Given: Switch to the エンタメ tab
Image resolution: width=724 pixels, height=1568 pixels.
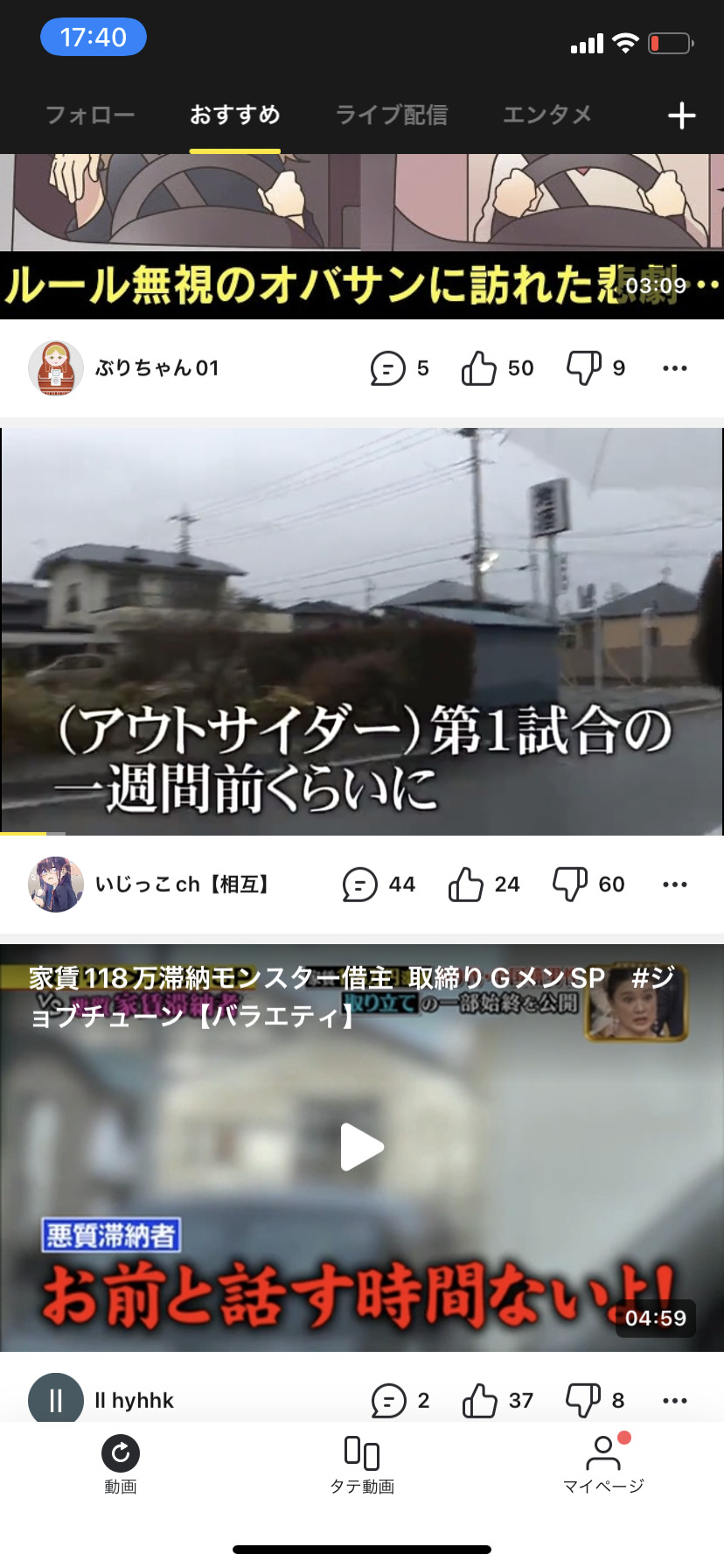Looking at the screenshot, I should coord(547,115).
